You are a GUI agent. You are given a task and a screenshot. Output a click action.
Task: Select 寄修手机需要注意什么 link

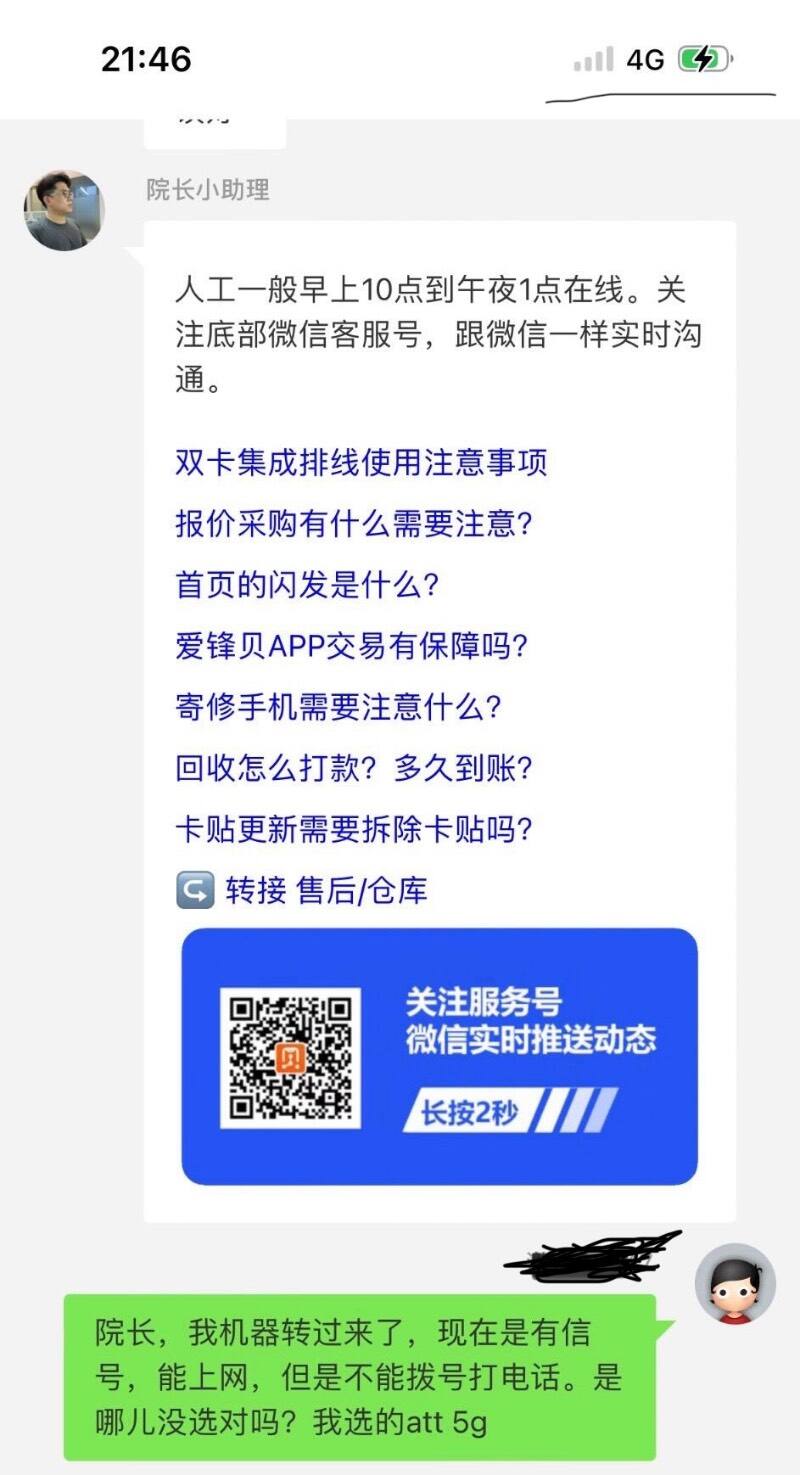click(338, 707)
